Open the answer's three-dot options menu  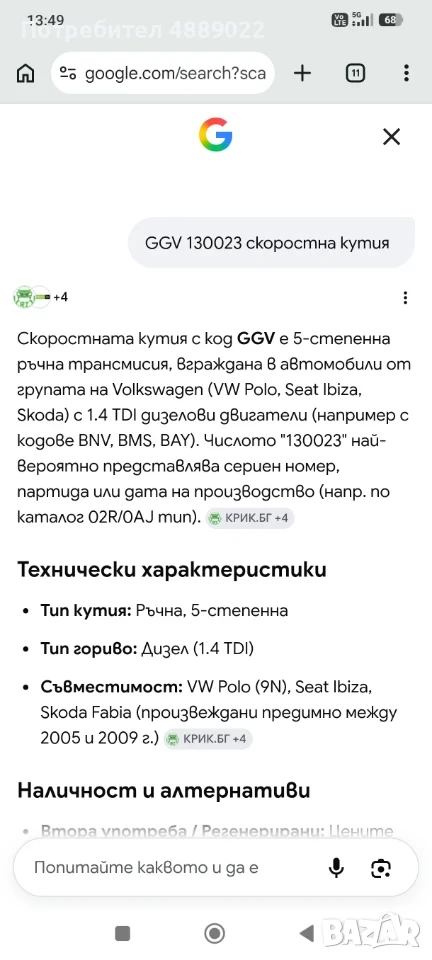coord(405,298)
